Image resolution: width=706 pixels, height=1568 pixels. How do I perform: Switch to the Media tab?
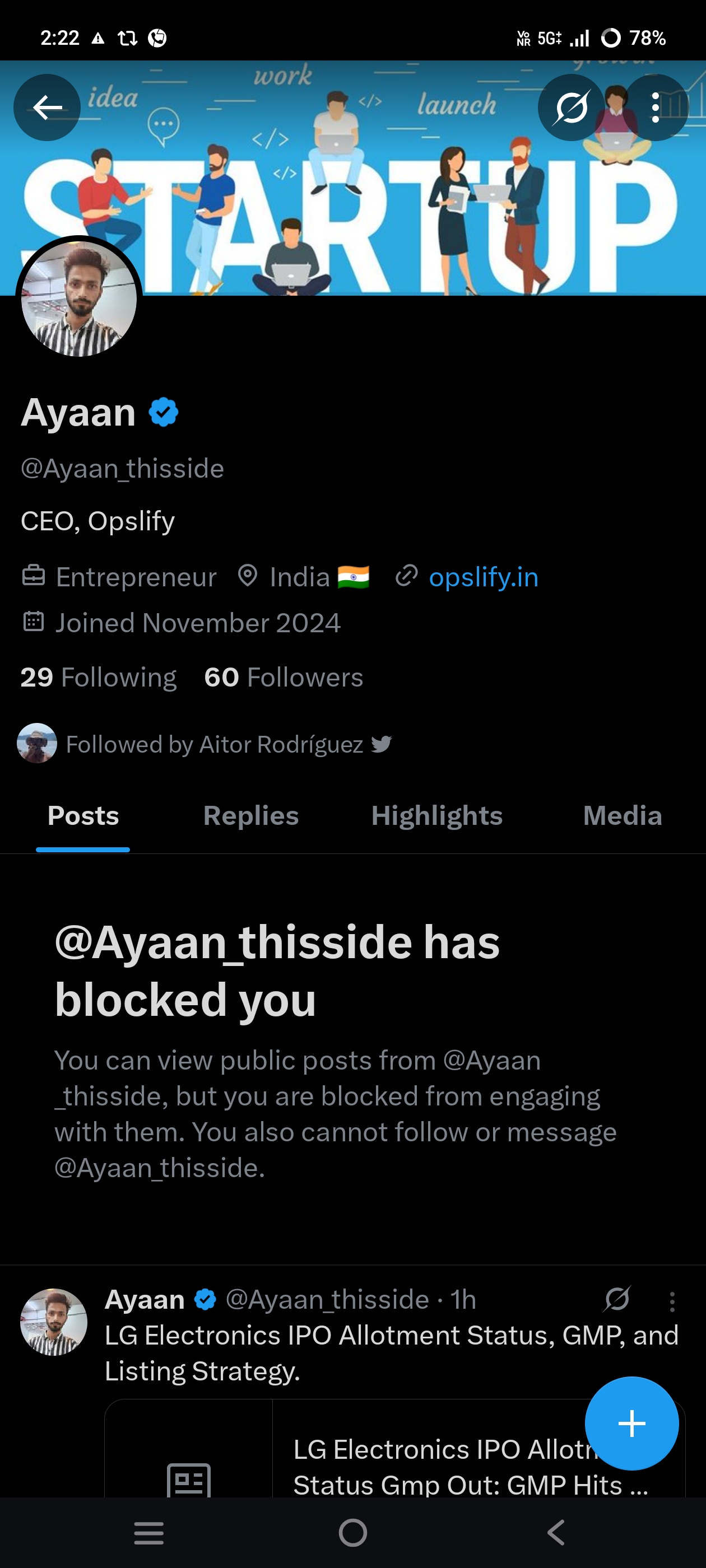click(x=622, y=816)
